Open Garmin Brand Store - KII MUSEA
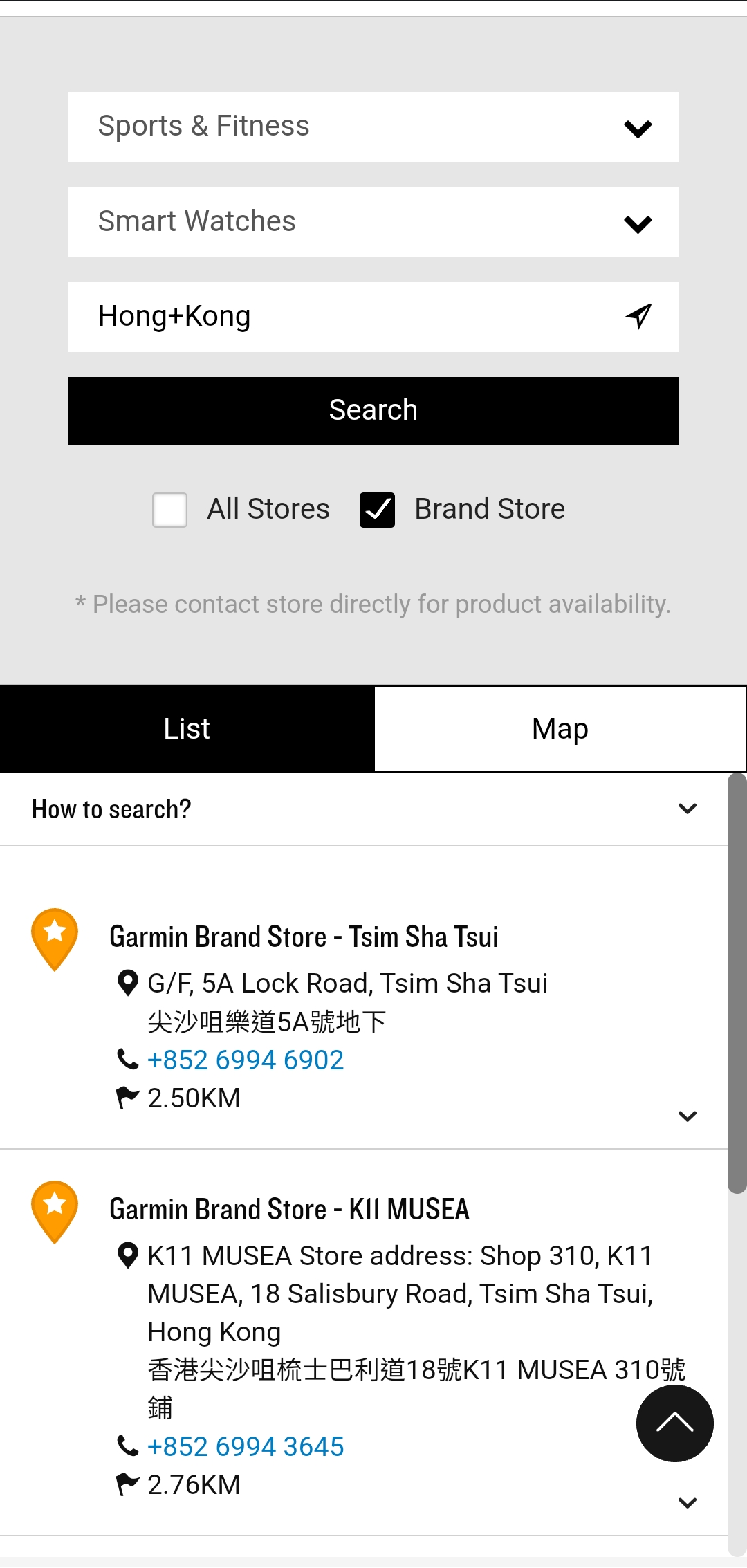This screenshot has height=1568, width=747. (x=289, y=1210)
